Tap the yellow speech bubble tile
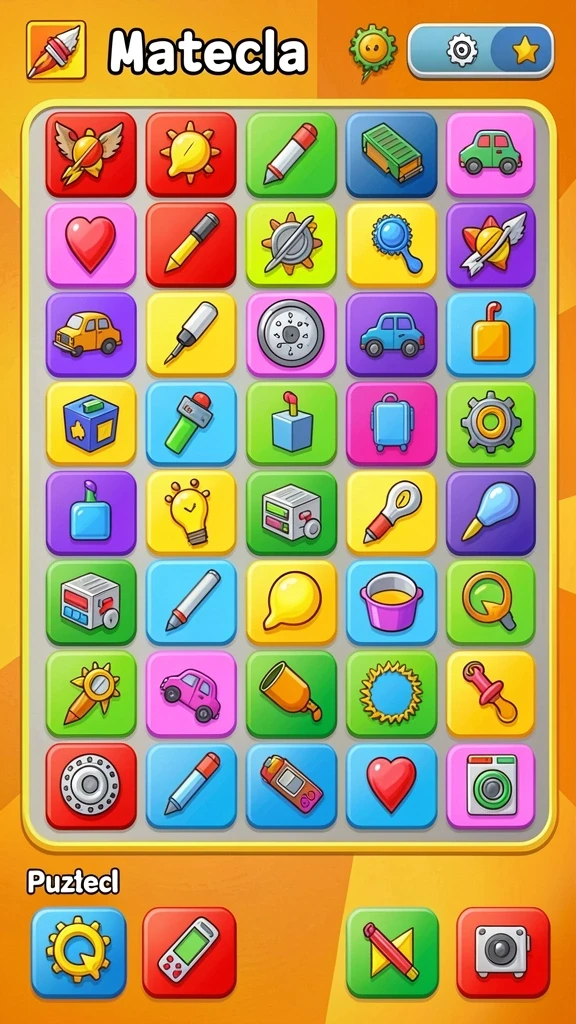This screenshot has height=1024, width=576. (x=291, y=602)
